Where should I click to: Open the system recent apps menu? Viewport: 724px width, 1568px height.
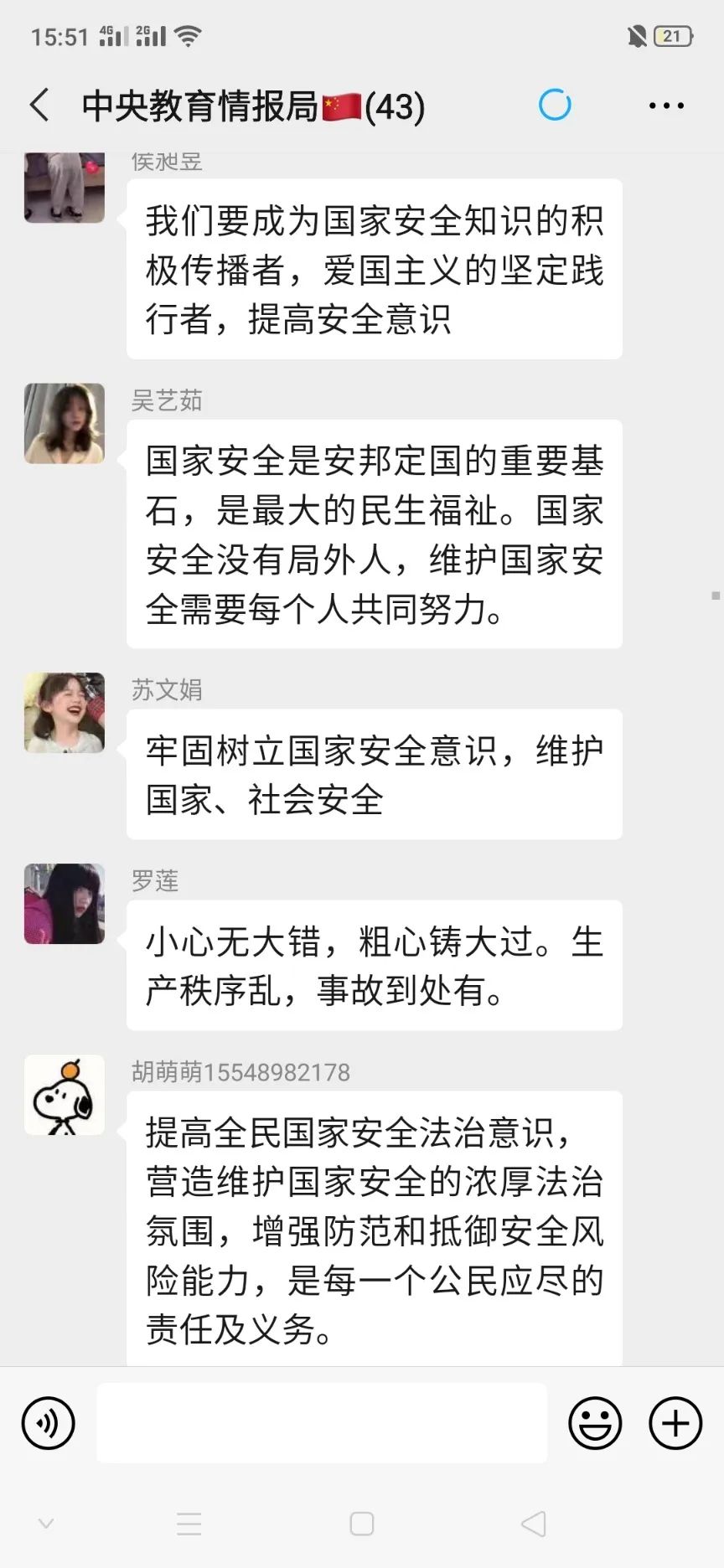[189, 1524]
